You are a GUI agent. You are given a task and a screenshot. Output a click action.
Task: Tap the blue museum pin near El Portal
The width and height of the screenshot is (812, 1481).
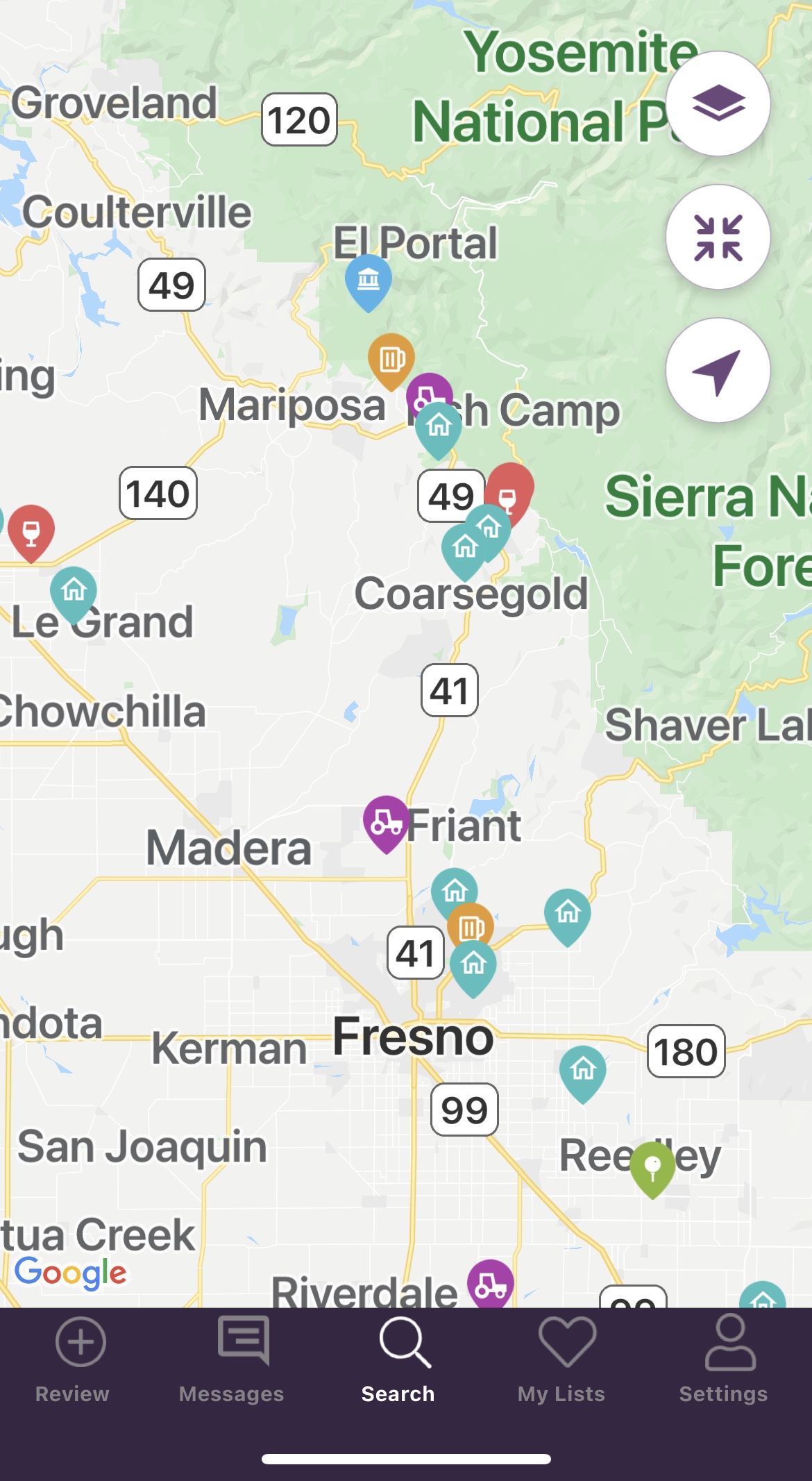click(368, 279)
